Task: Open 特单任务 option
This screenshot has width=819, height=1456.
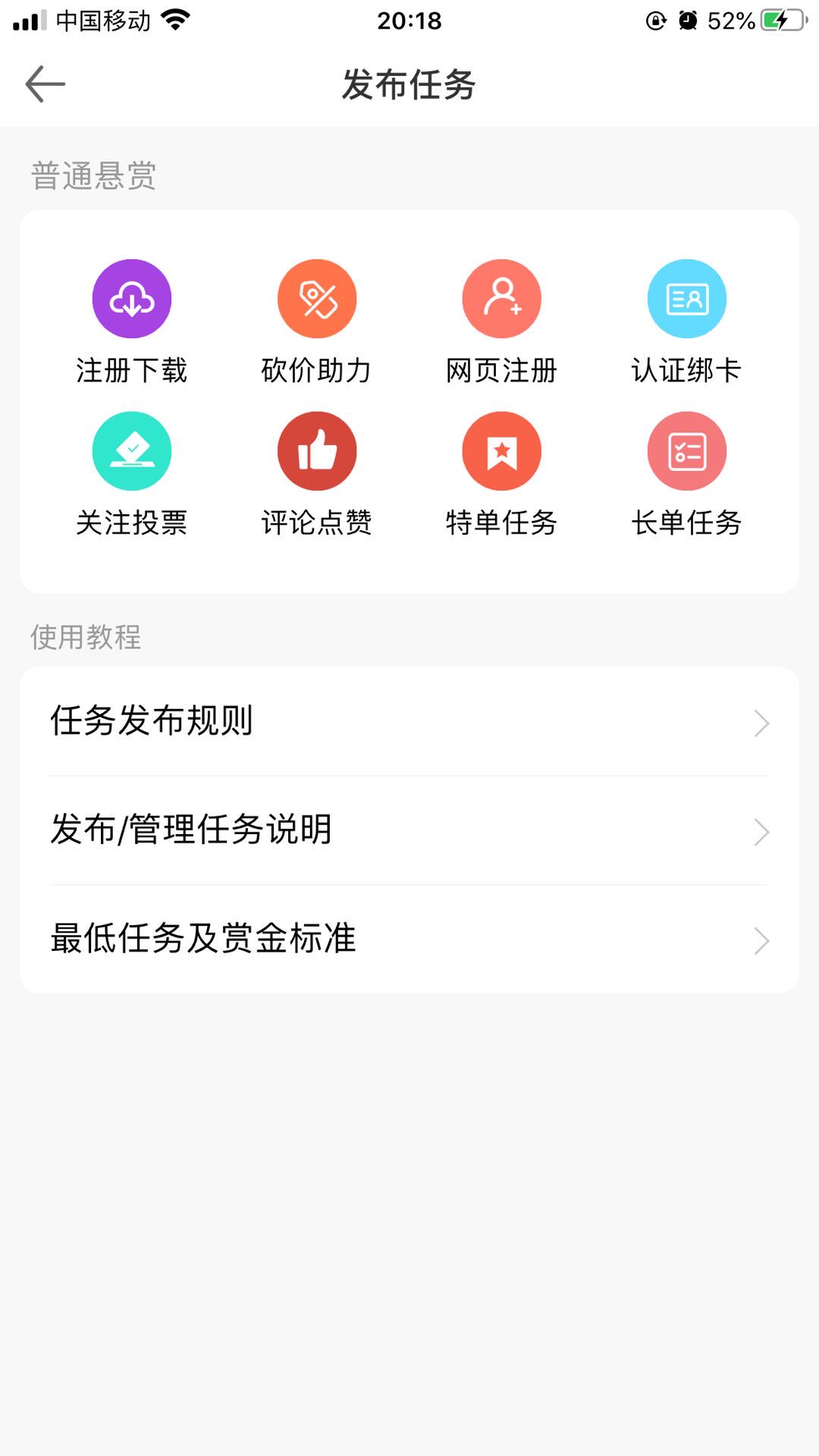Action: (502, 474)
